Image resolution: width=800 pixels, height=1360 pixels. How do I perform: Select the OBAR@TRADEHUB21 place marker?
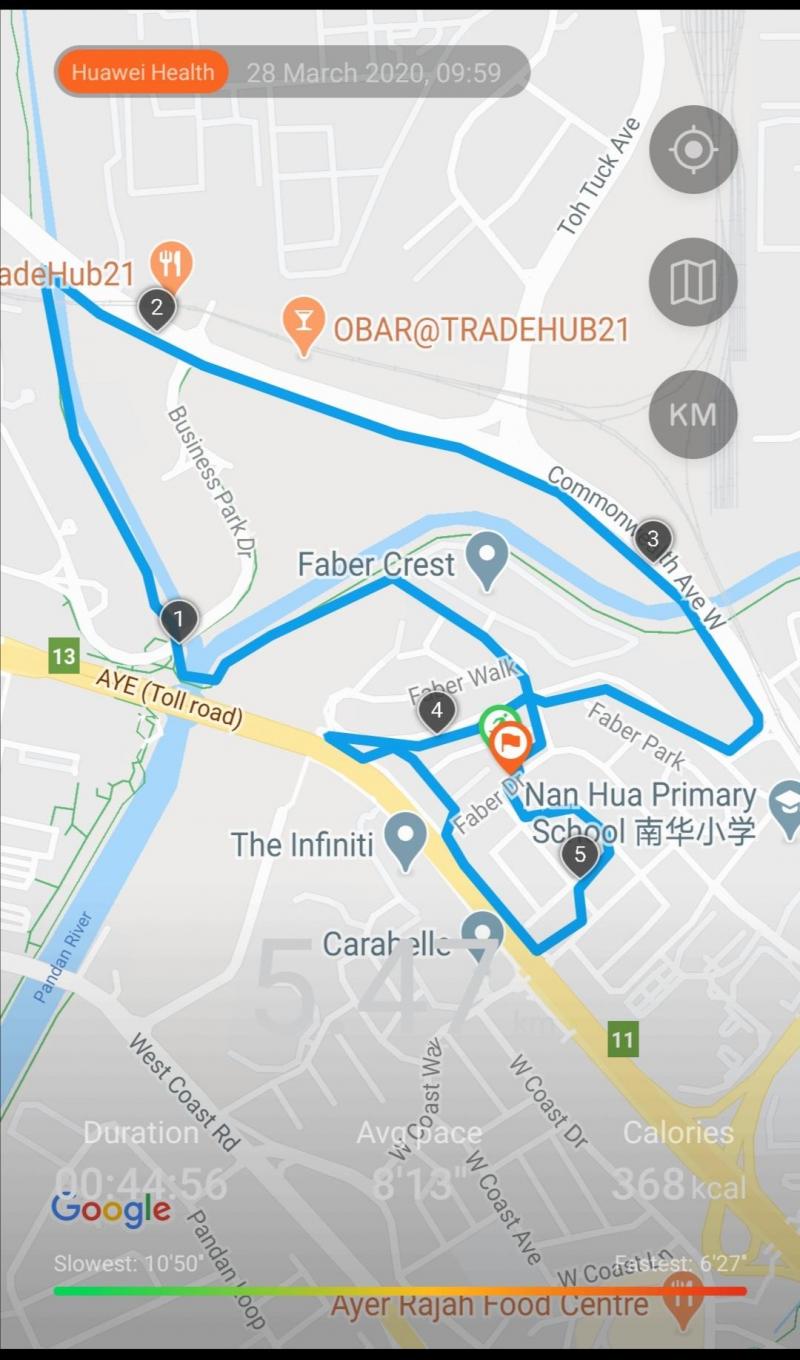[303, 327]
